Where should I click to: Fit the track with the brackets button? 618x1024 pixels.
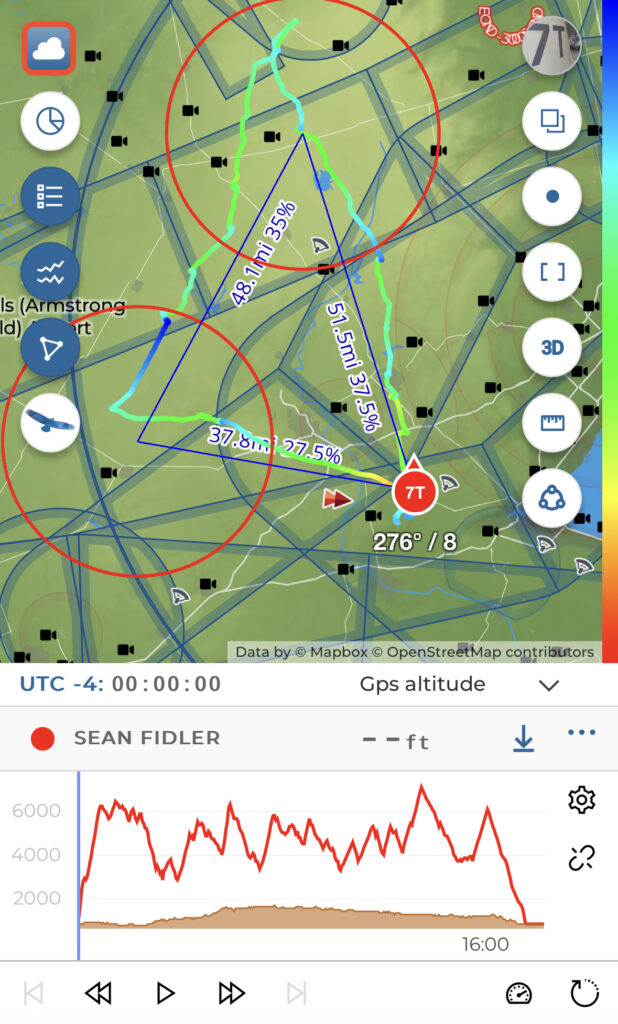click(x=552, y=272)
